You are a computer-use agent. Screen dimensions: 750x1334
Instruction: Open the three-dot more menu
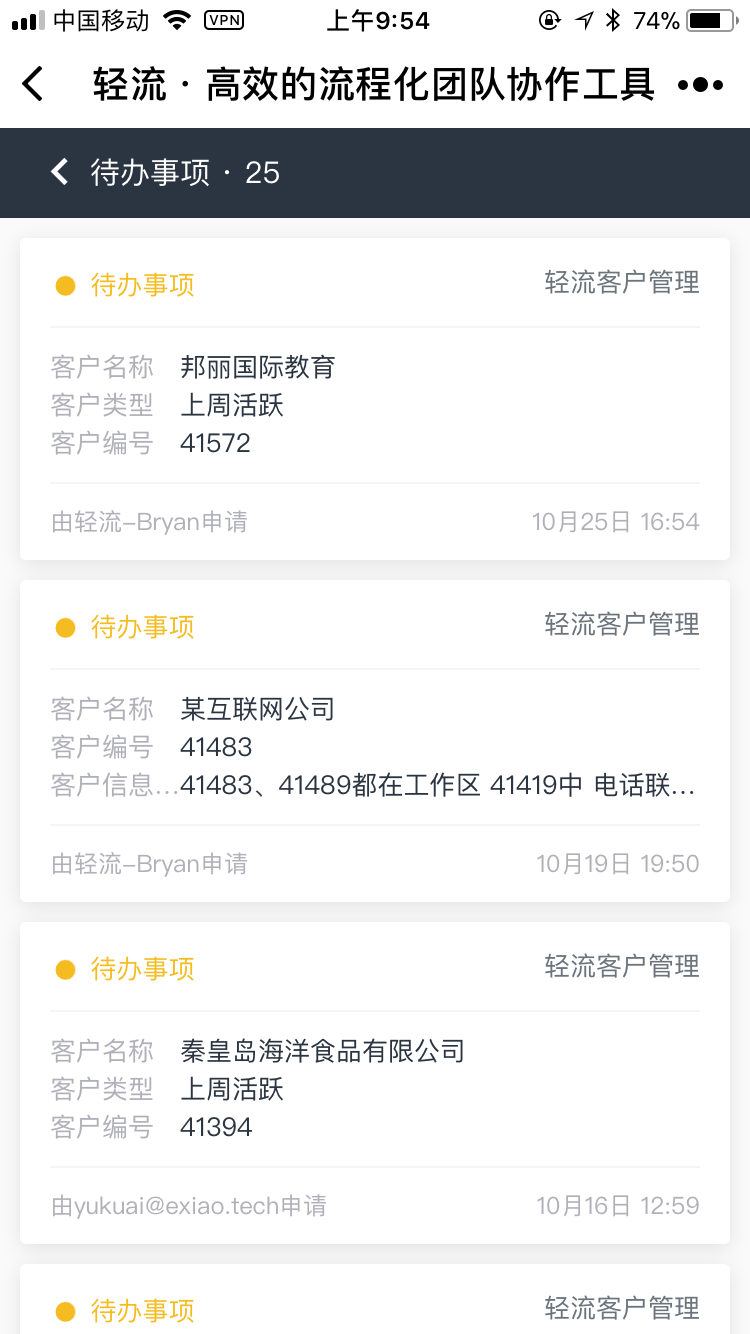700,85
